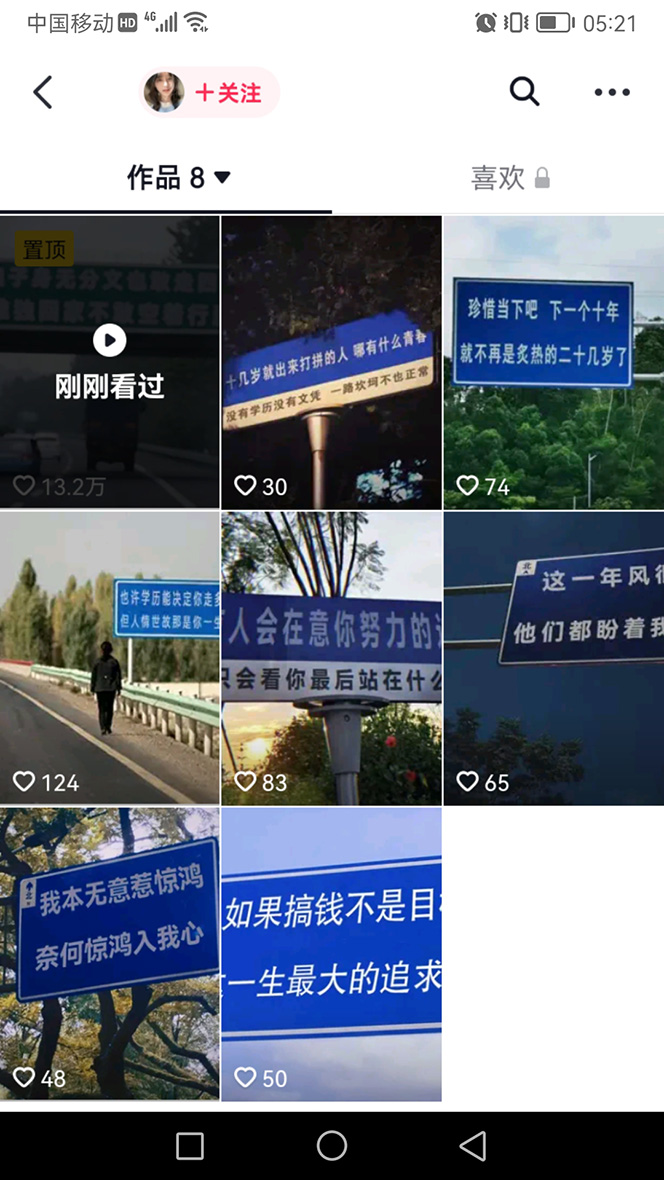Go back using the top-left arrow
The width and height of the screenshot is (664, 1180).
tap(42, 92)
